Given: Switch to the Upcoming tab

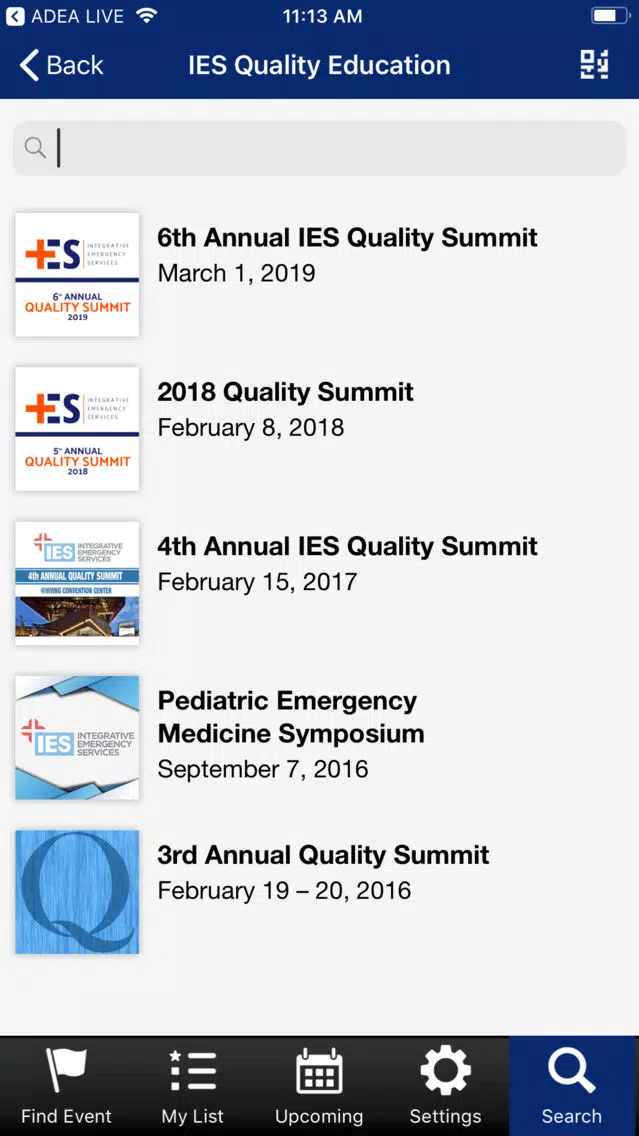Looking at the screenshot, I should (x=319, y=1086).
